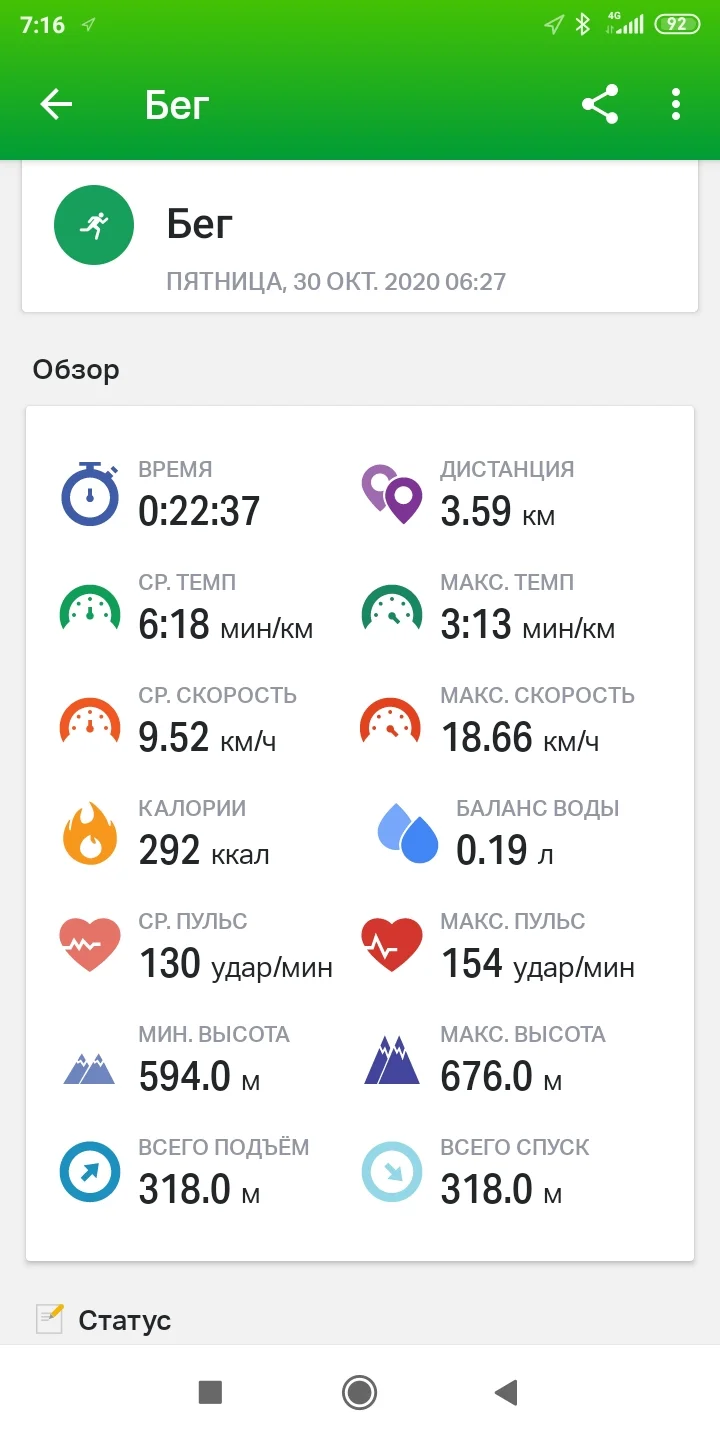The height and width of the screenshot is (1440, 720).
Task: Tap the flame icon next to КАЛОРИИ
Action: [90, 831]
